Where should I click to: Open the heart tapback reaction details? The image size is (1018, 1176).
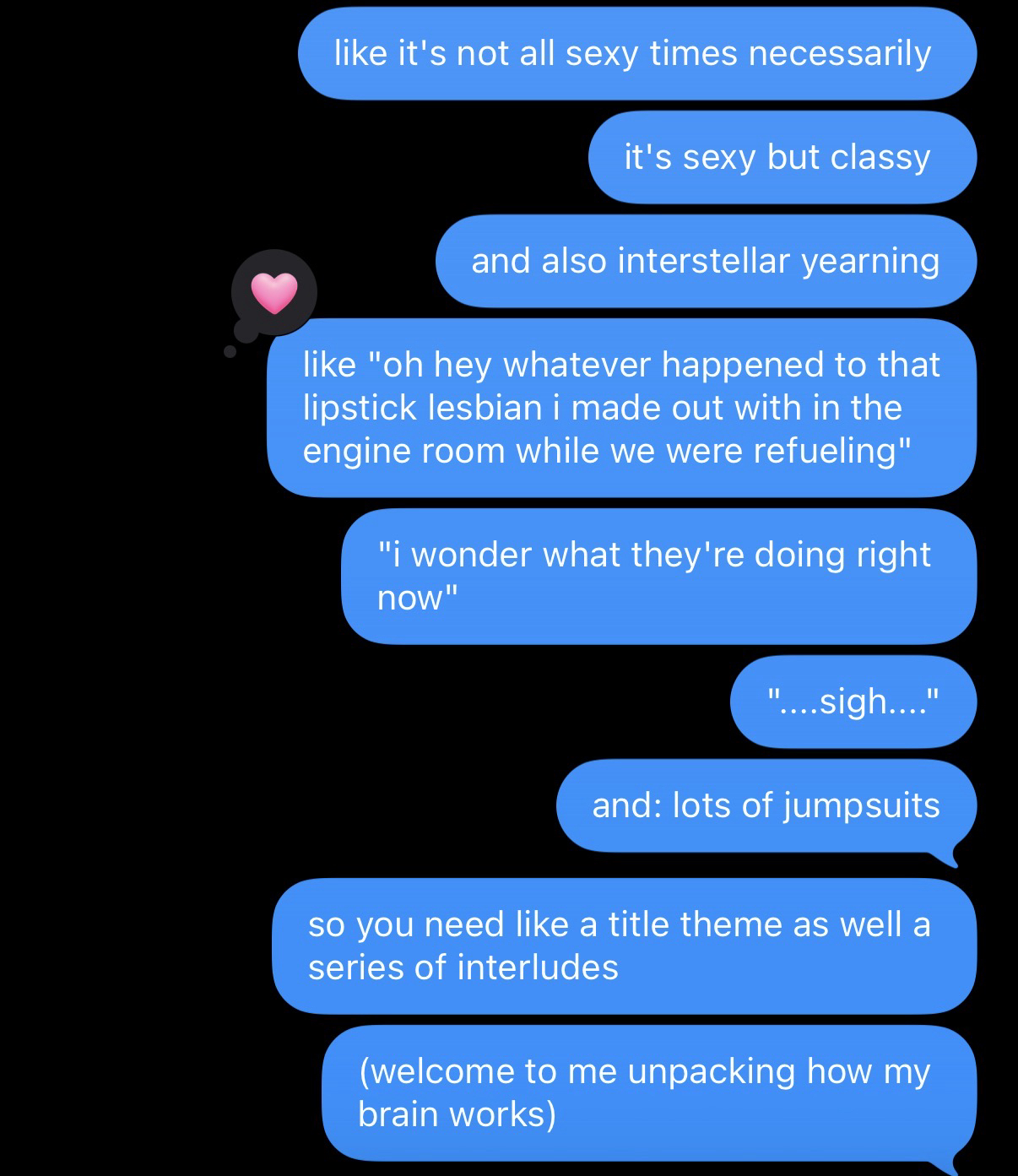click(274, 292)
